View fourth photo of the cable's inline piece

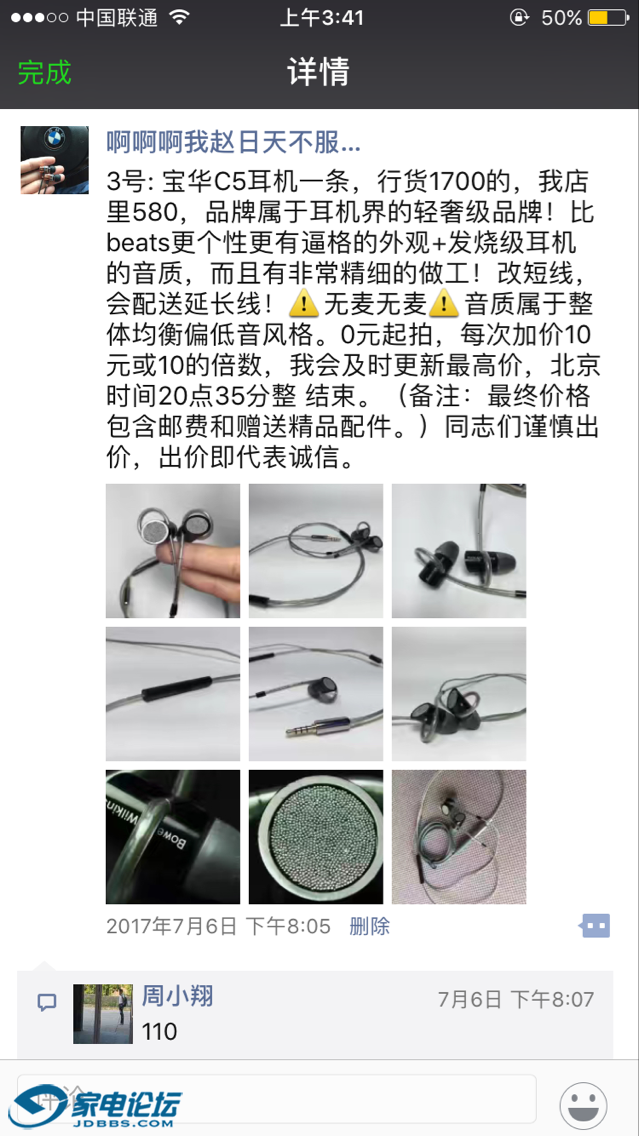(173, 694)
